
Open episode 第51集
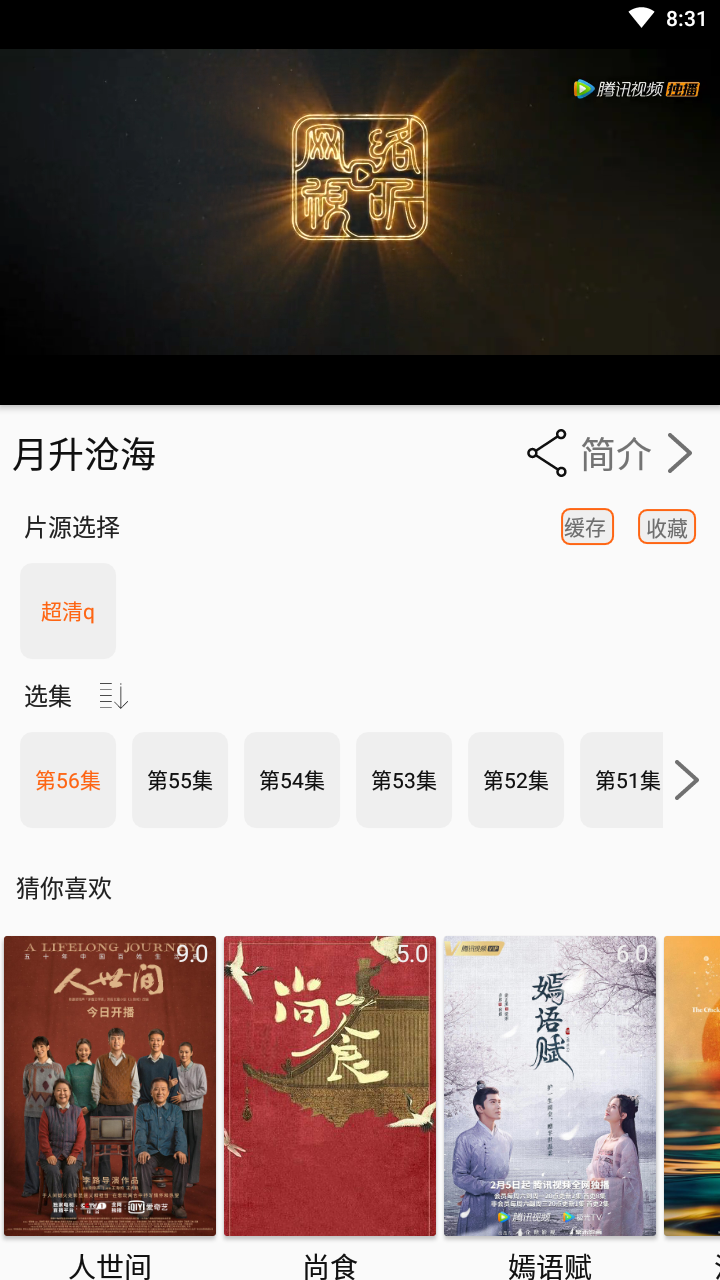point(622,780)
